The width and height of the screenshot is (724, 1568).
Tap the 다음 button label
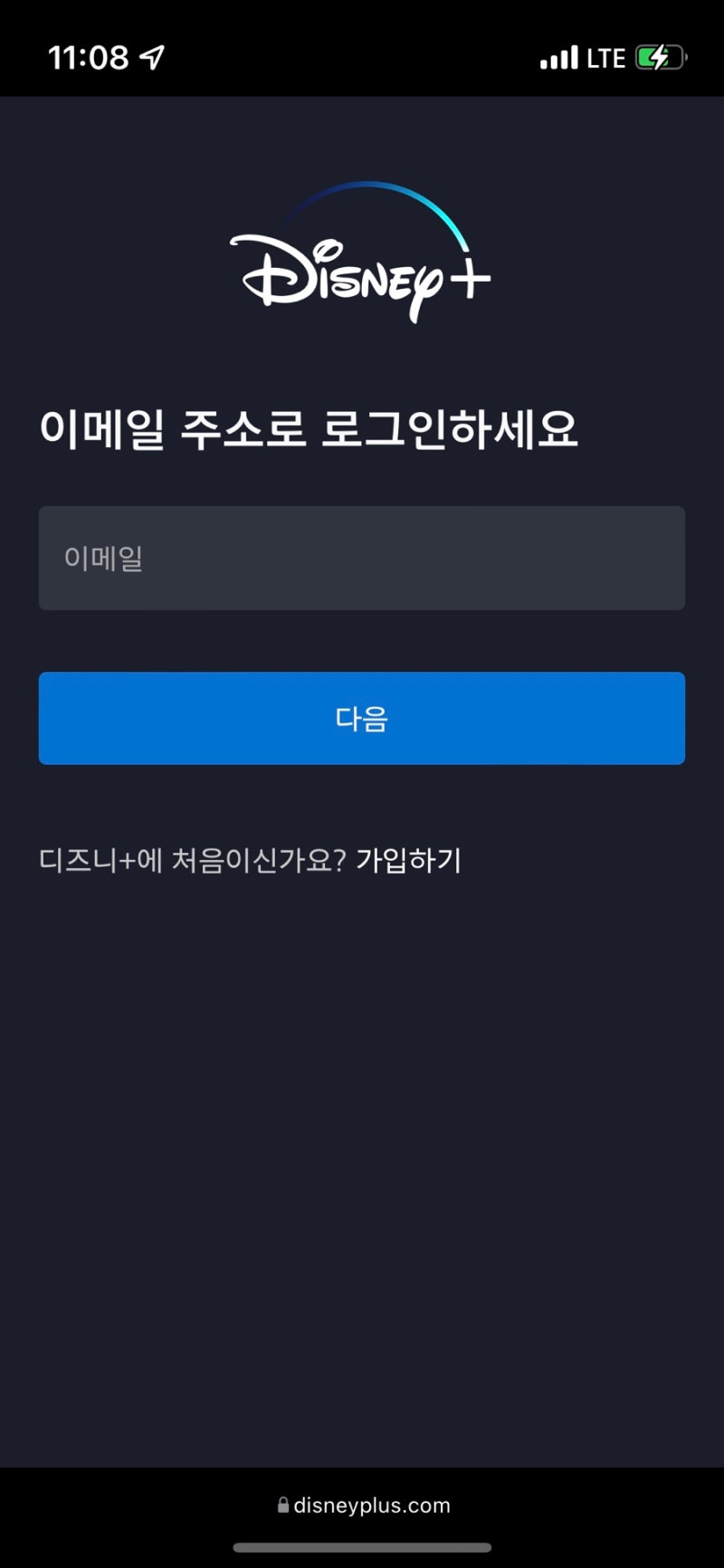(x=361, y=718)
